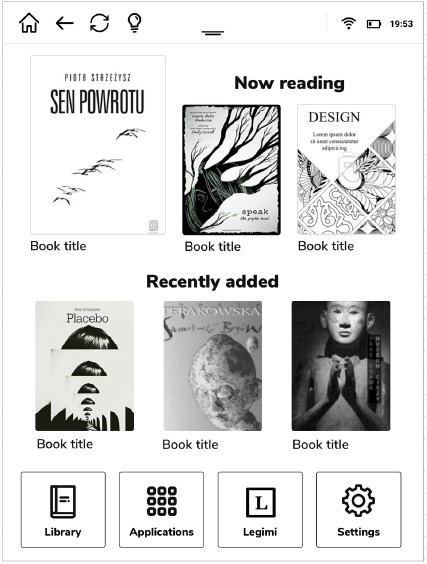The width and height of the screenshot is (427, 564).
Task: Launch Legimi
Action: (260, 510)
